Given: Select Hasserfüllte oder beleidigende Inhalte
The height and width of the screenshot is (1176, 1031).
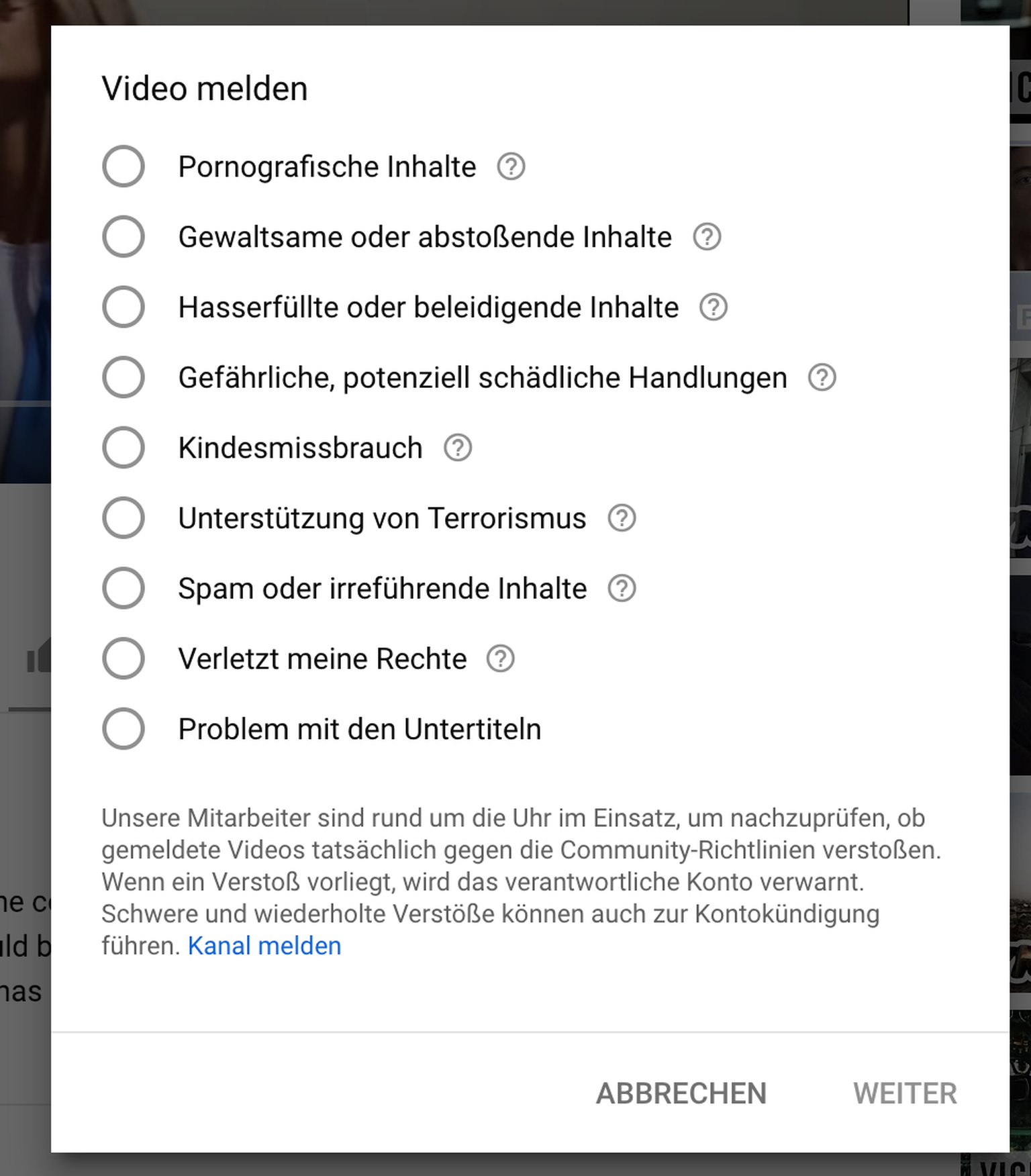Looking at the screenshot, I should click(x=124, y=307).
